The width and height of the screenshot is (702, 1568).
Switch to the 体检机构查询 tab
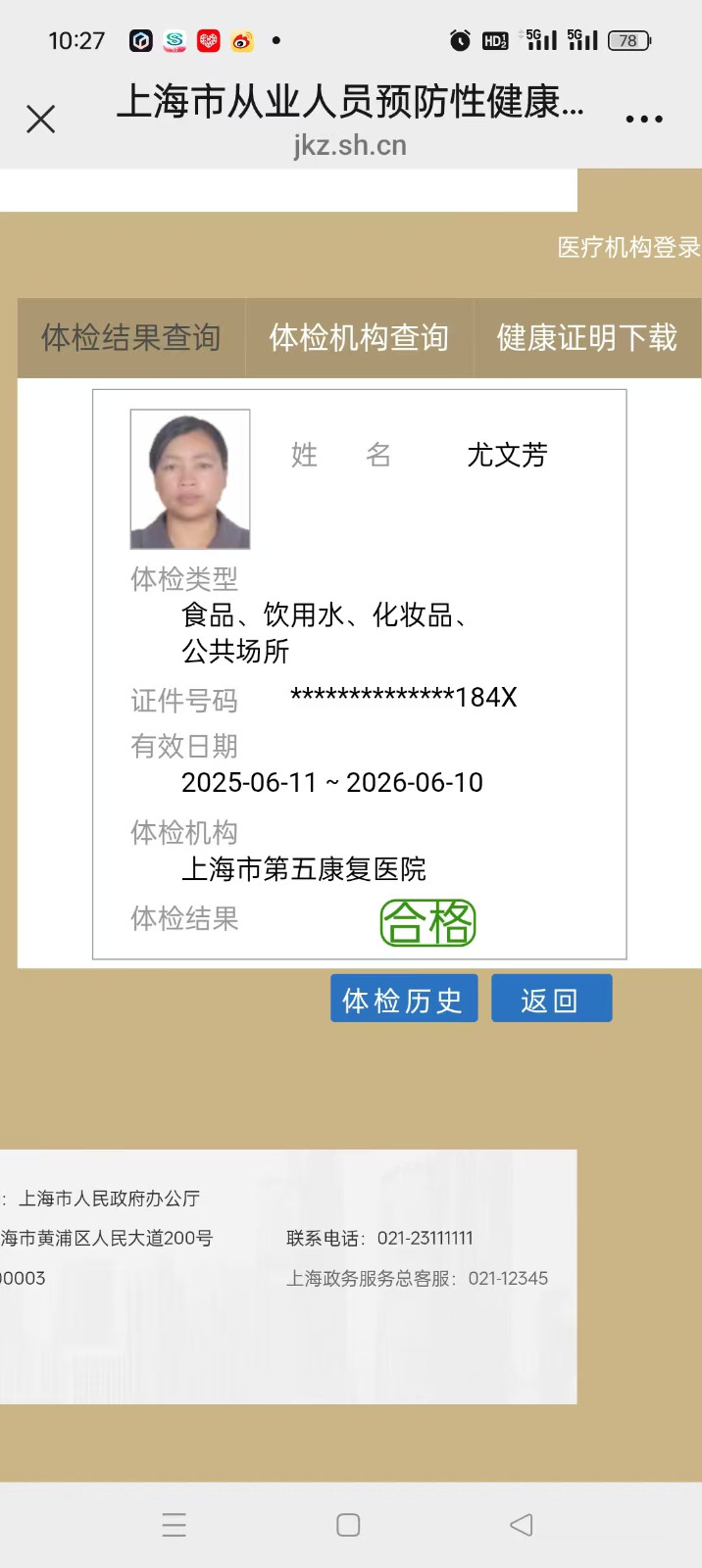pyautogui.click(x=359, y=338)
